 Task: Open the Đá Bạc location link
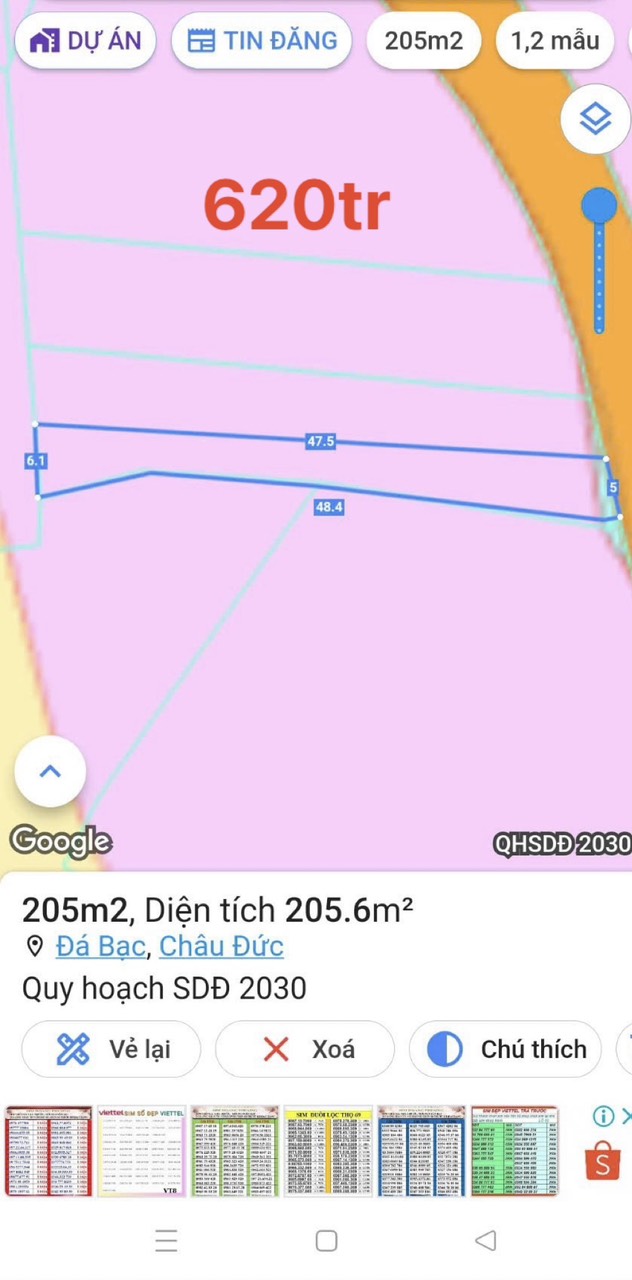click(101, 946)
